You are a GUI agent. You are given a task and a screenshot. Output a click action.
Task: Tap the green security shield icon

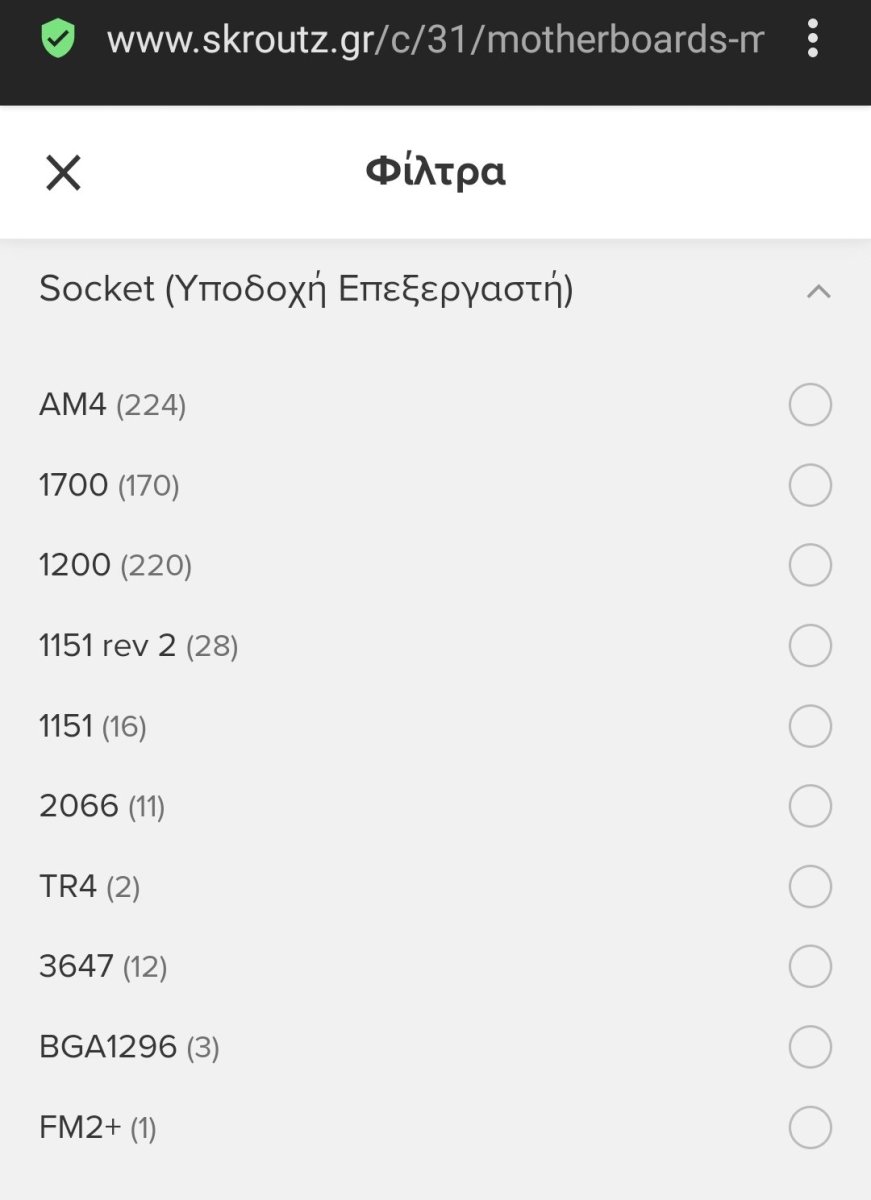57,38
